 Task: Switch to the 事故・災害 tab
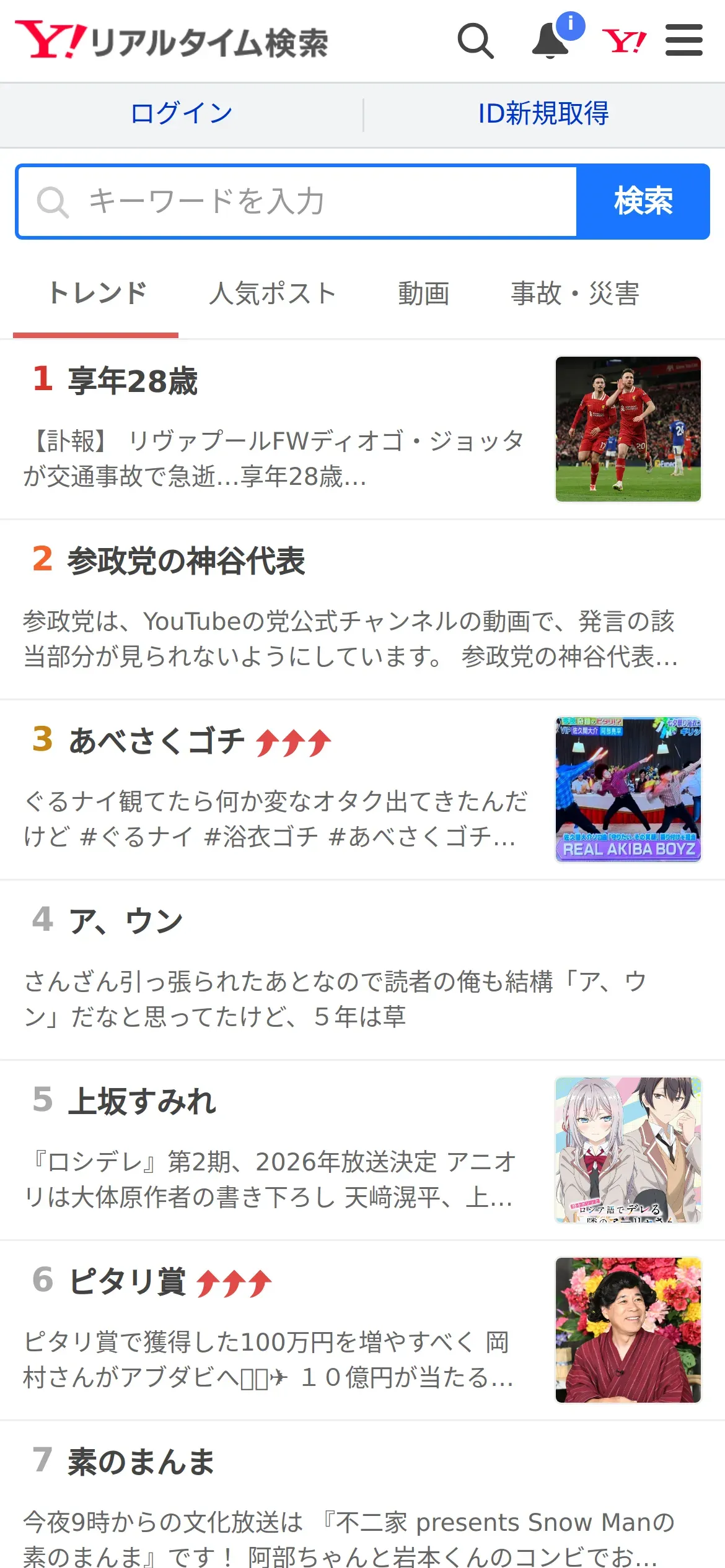coord(575,294)
